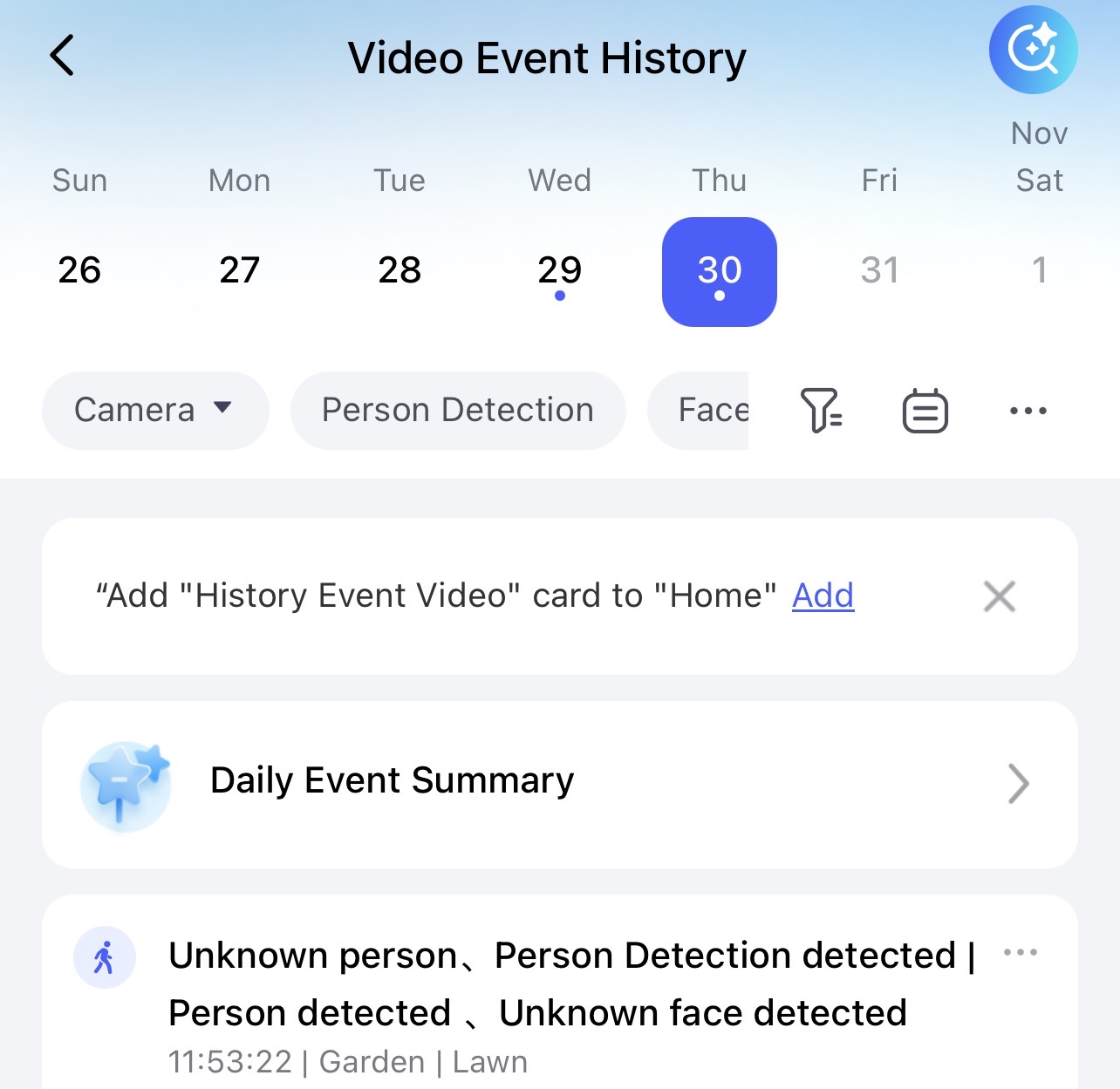The width and height of the screenshot is (1120, 1089).
Task: Select Sunday the 26th
Action: pos(79,270)
